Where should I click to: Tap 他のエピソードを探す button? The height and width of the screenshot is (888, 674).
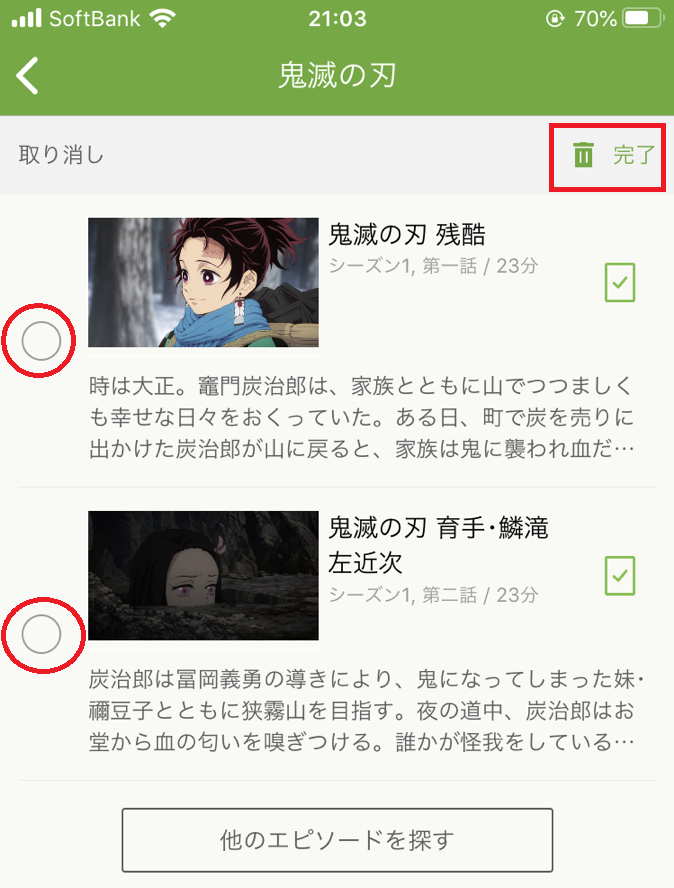(x=337, y=840)
